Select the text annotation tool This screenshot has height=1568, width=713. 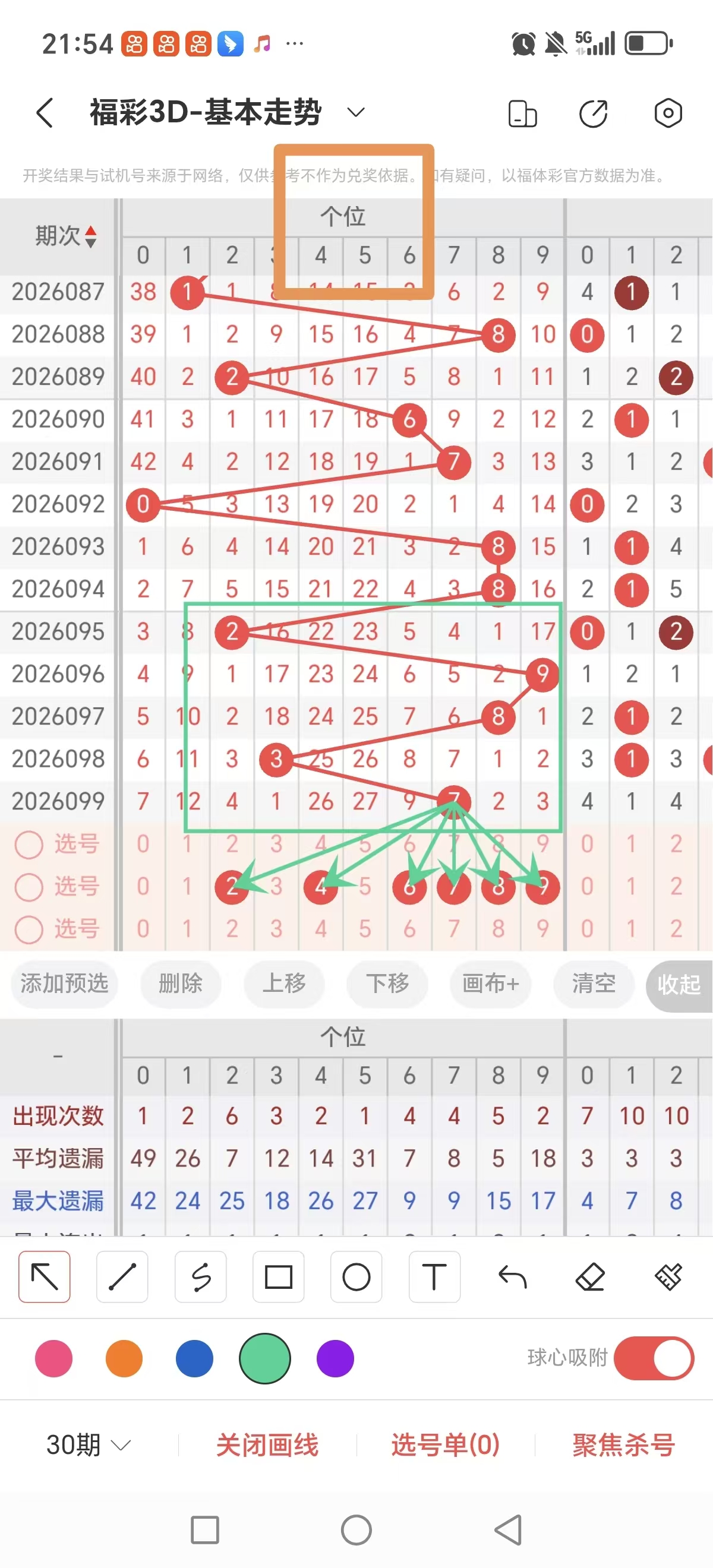(434, 1278)
